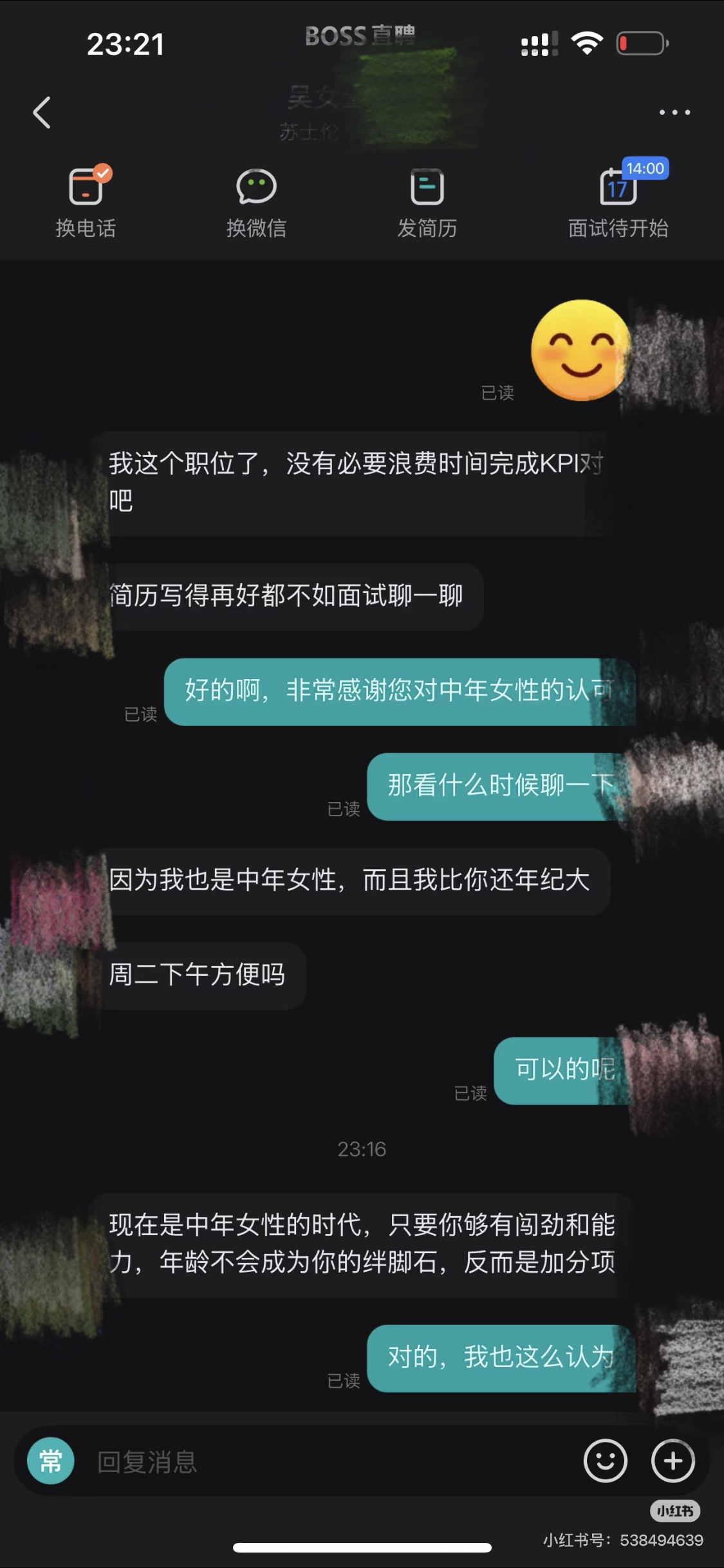This screenshot has width=724, height=1568.
Task: Focus the 回复消息 reply input field
Action: 322,1462
